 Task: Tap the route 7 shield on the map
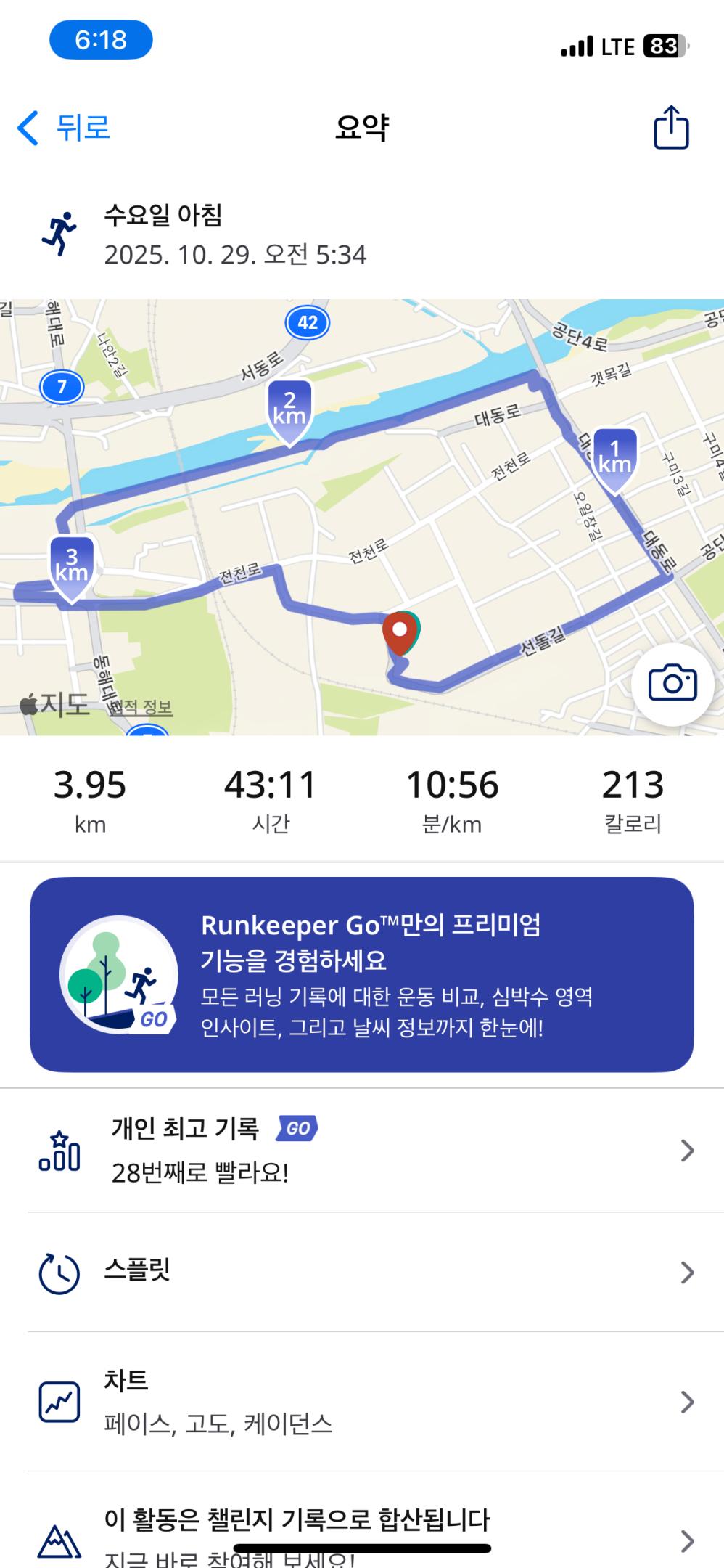click(x=61, y=388)
